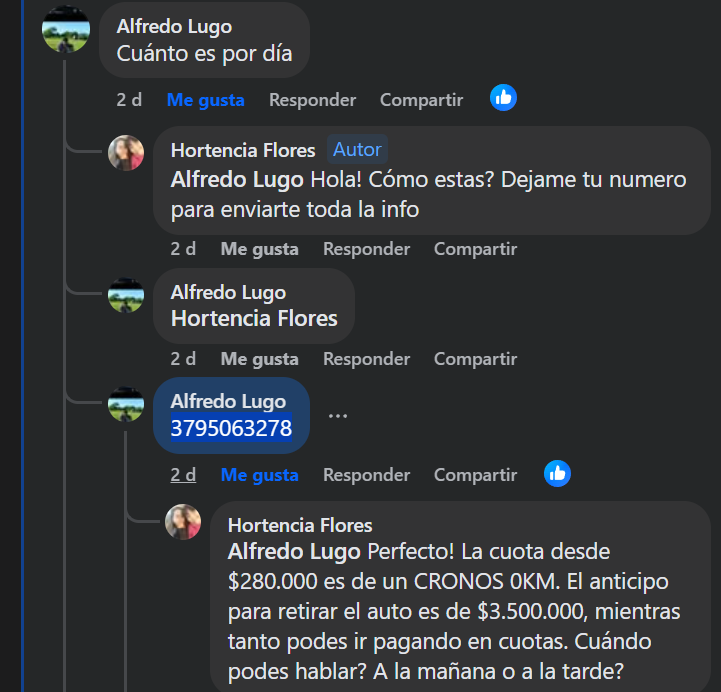
Task: Share Hortencia's comment 'Dejame tu numero'
Action: 475,249
